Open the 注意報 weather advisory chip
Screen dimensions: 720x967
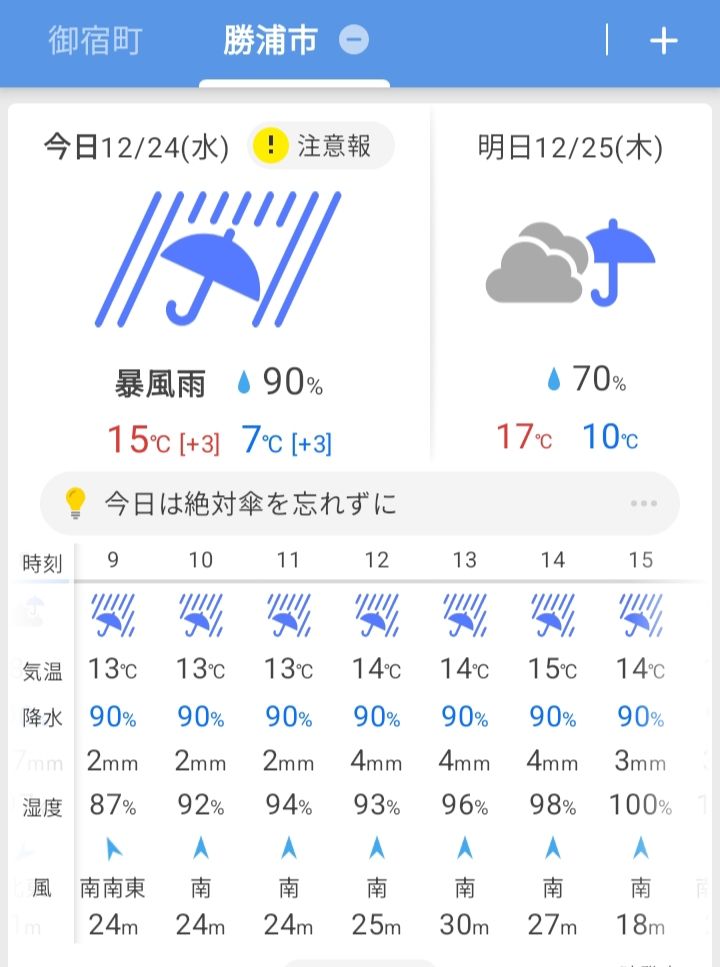click(x=322, y=147)
